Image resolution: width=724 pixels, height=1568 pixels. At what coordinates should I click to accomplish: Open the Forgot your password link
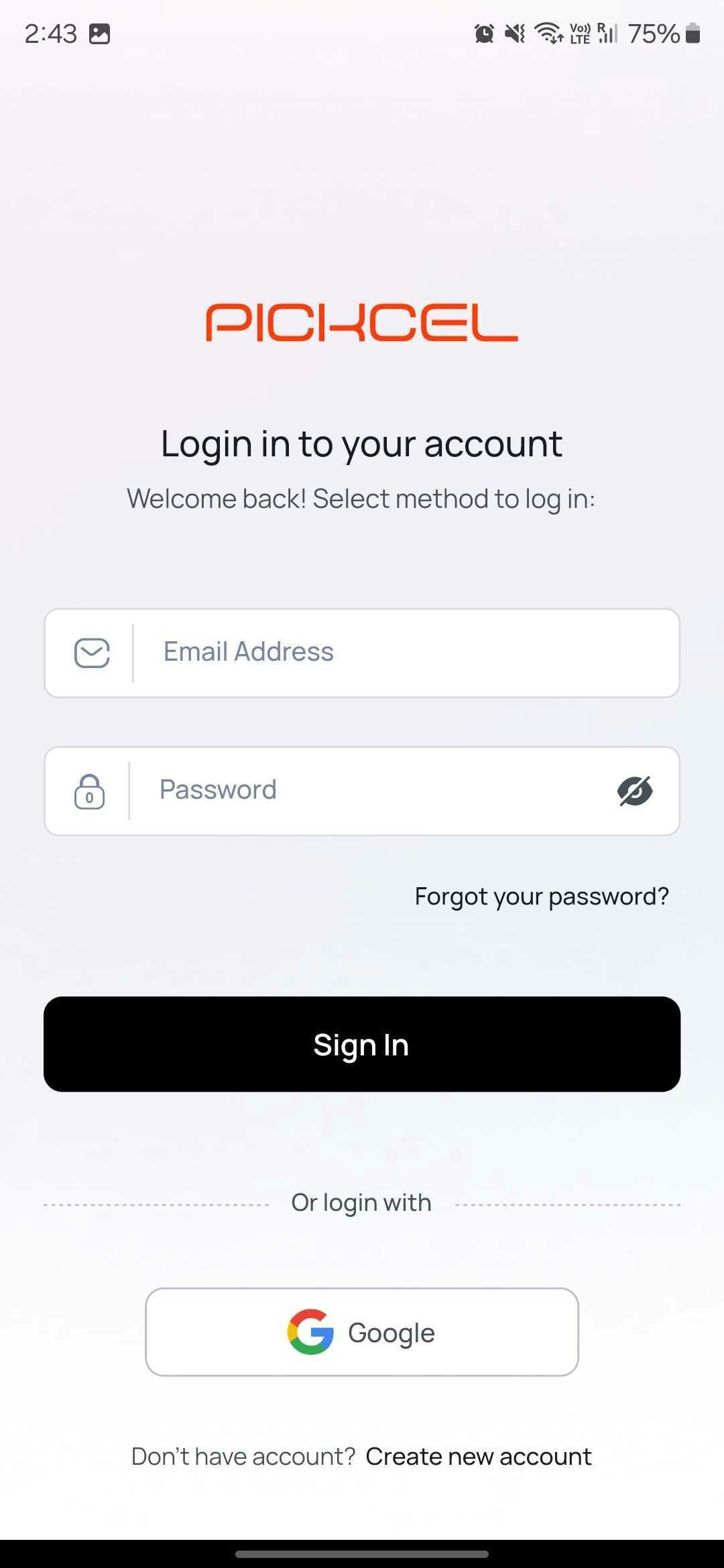(541, 896)
